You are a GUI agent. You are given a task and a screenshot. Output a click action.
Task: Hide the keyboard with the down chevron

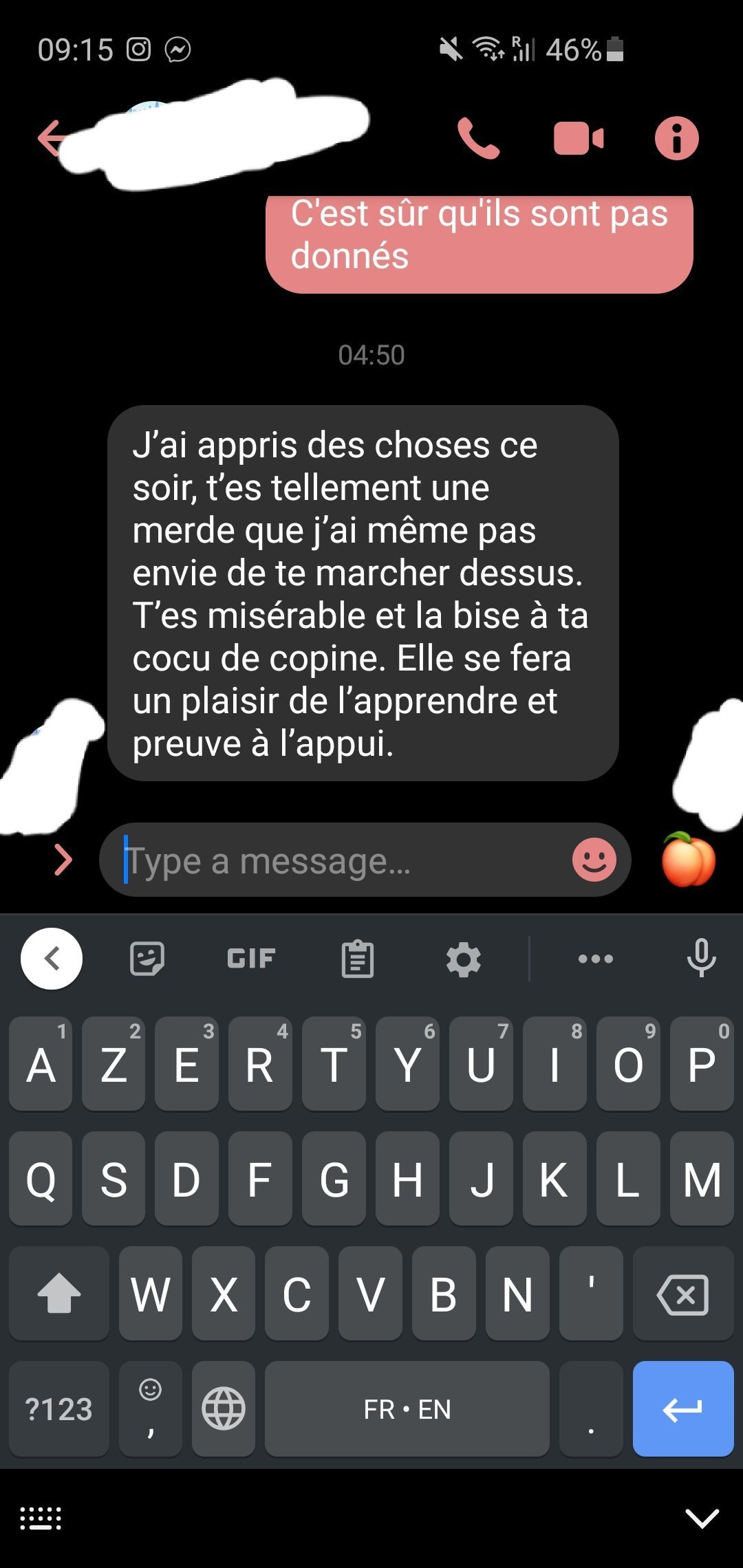coord(702,1518)
